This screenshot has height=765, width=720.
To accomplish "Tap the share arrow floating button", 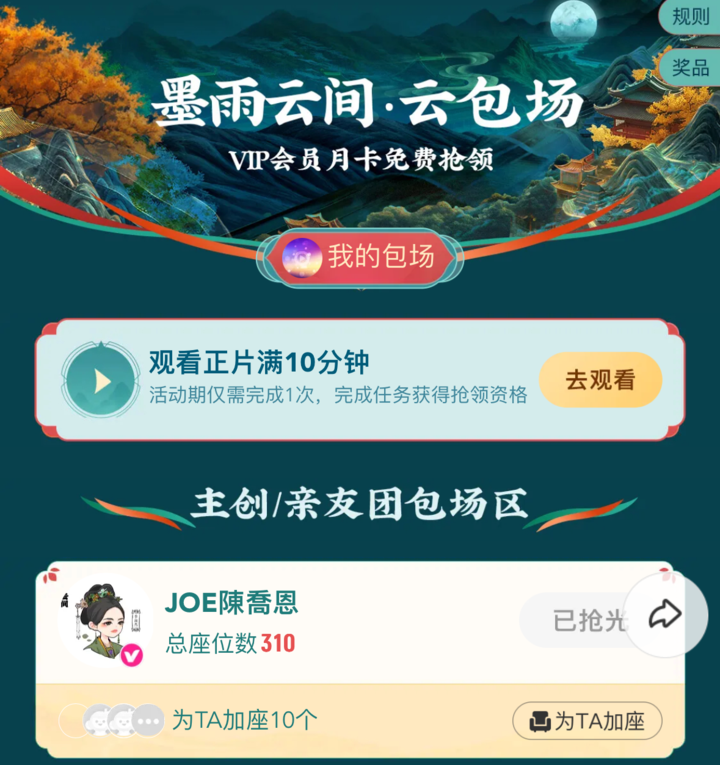I will tap(665, 615).
